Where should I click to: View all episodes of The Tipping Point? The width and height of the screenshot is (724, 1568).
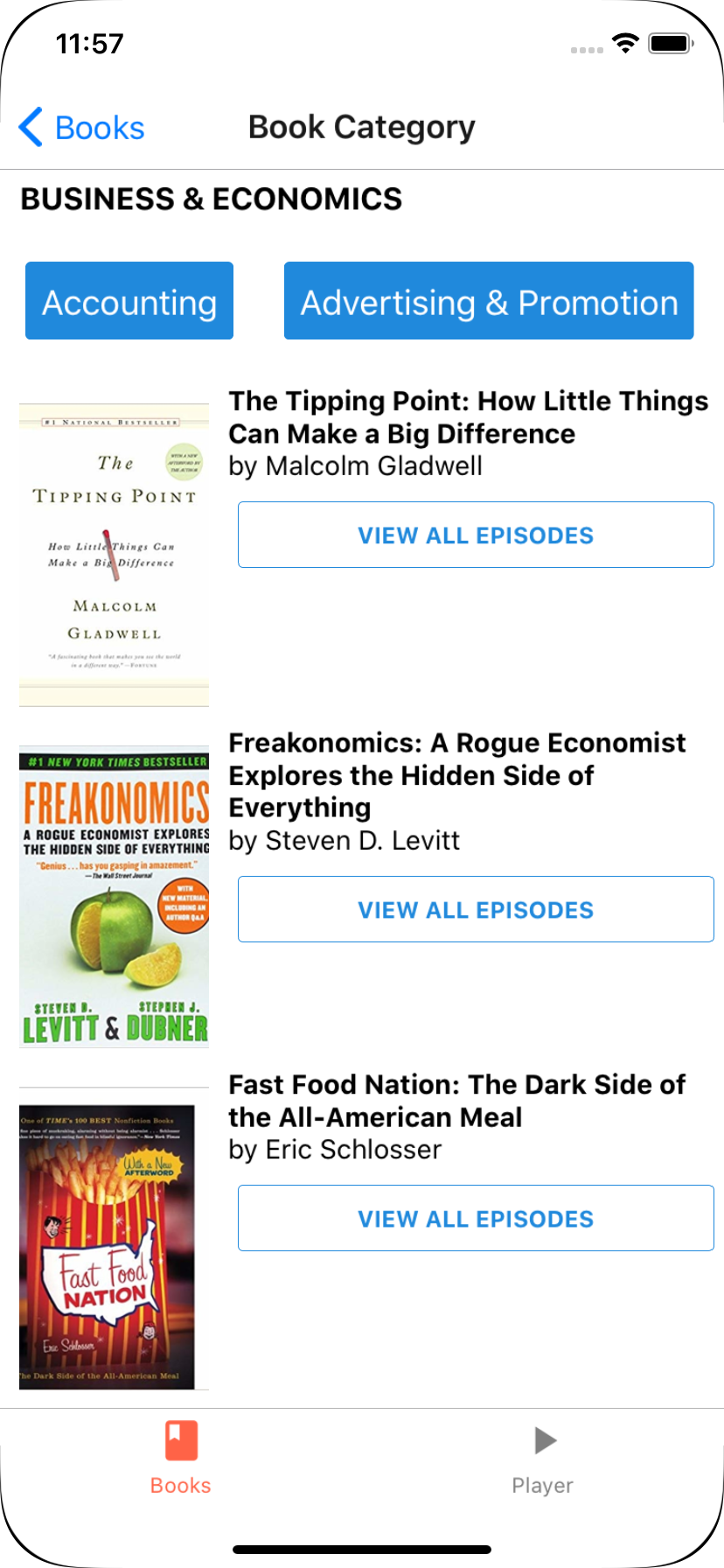pyautogui.click(x=476, y=535)
